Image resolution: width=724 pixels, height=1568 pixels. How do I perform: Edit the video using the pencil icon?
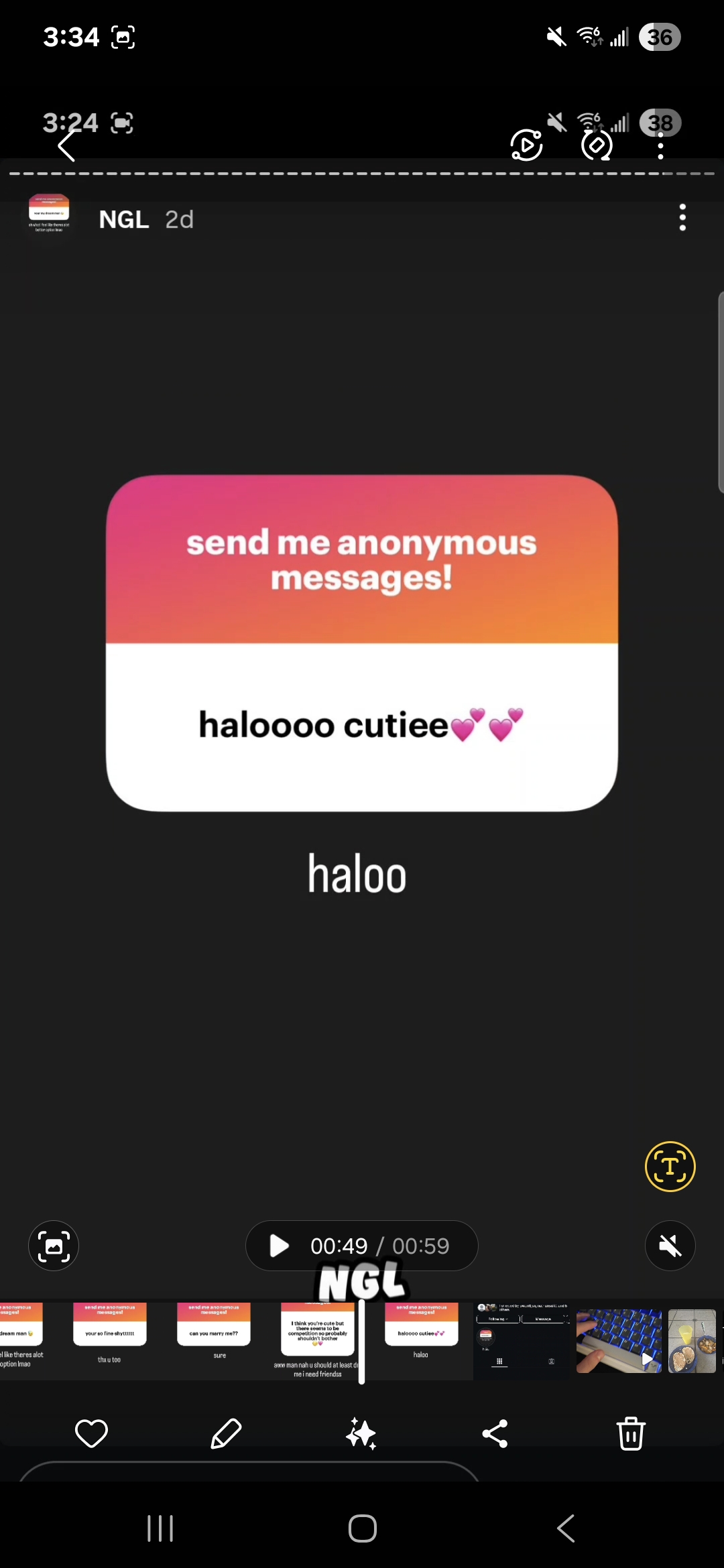pos(226,1434)
